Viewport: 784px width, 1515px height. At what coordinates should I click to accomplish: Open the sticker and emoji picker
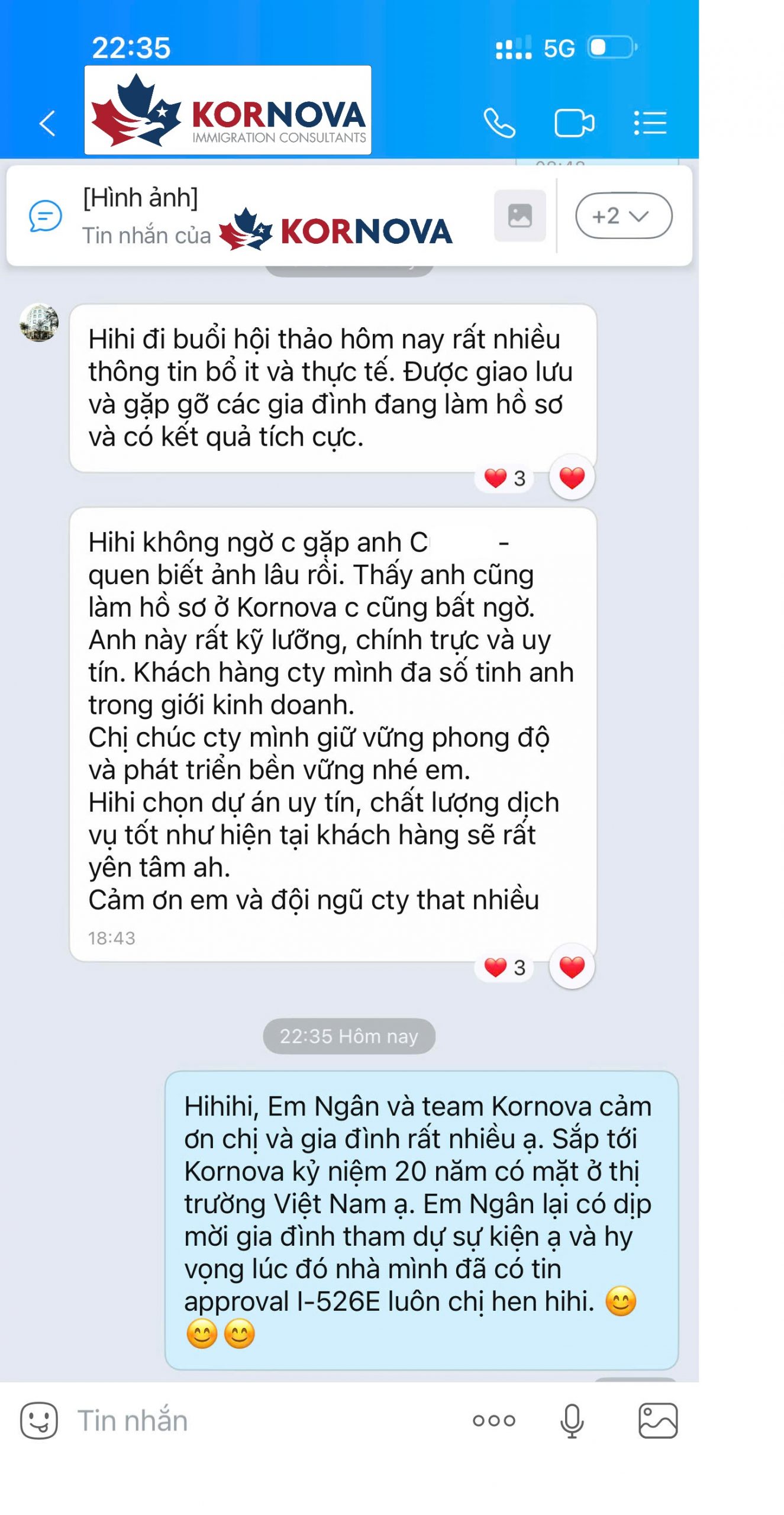coord(39,1420)
